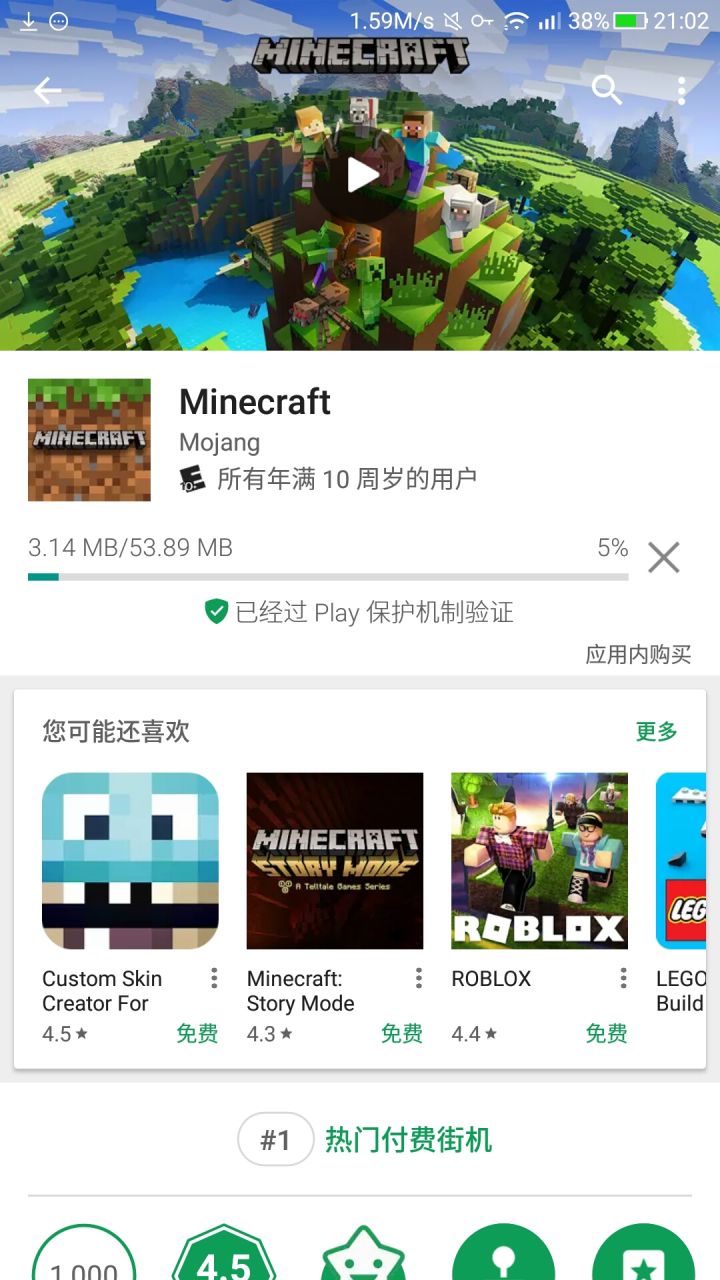720x1280 pixels.
Task: Tap the 4.5 rating badge icon
Action: [223, 1257]
